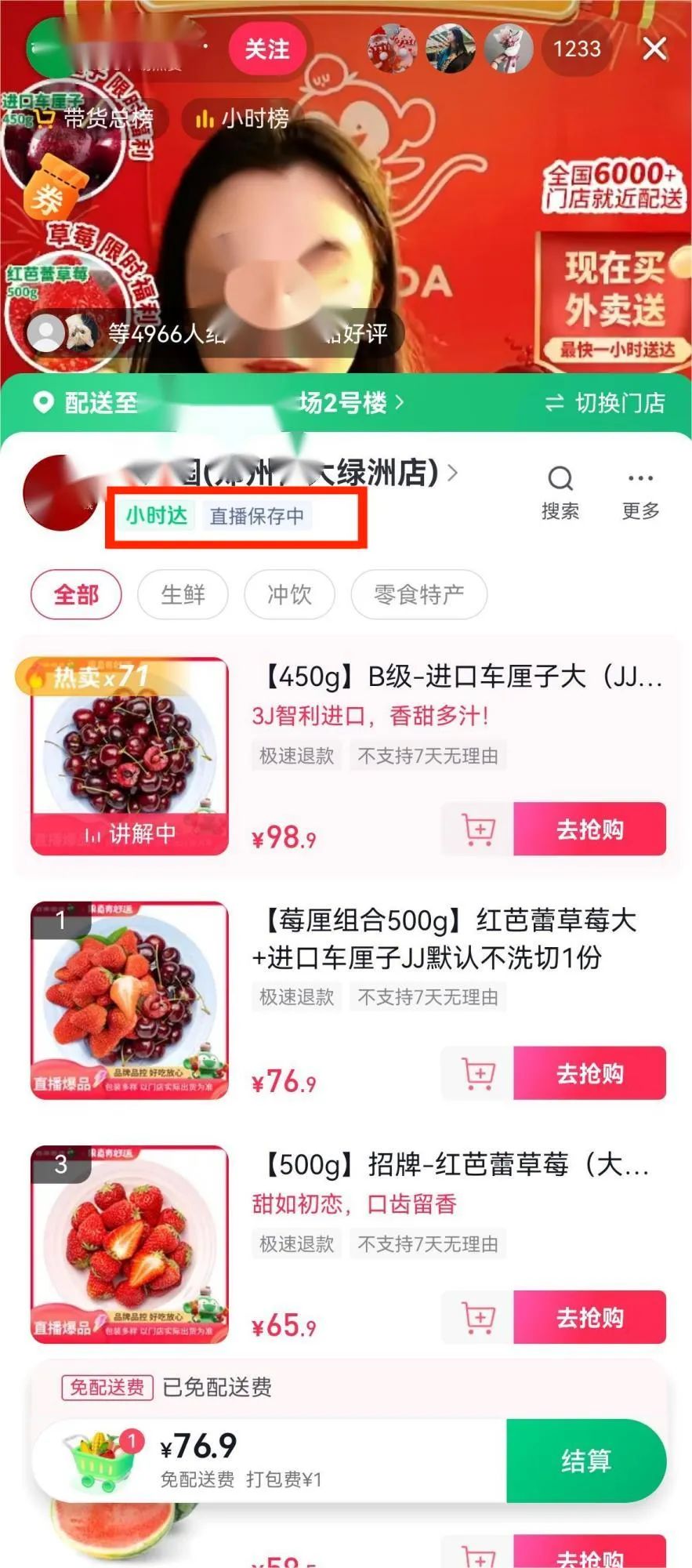Viewport: 692px width, 1568px height.
Task: Show 零食特产 products
Action: coord(418,594)
